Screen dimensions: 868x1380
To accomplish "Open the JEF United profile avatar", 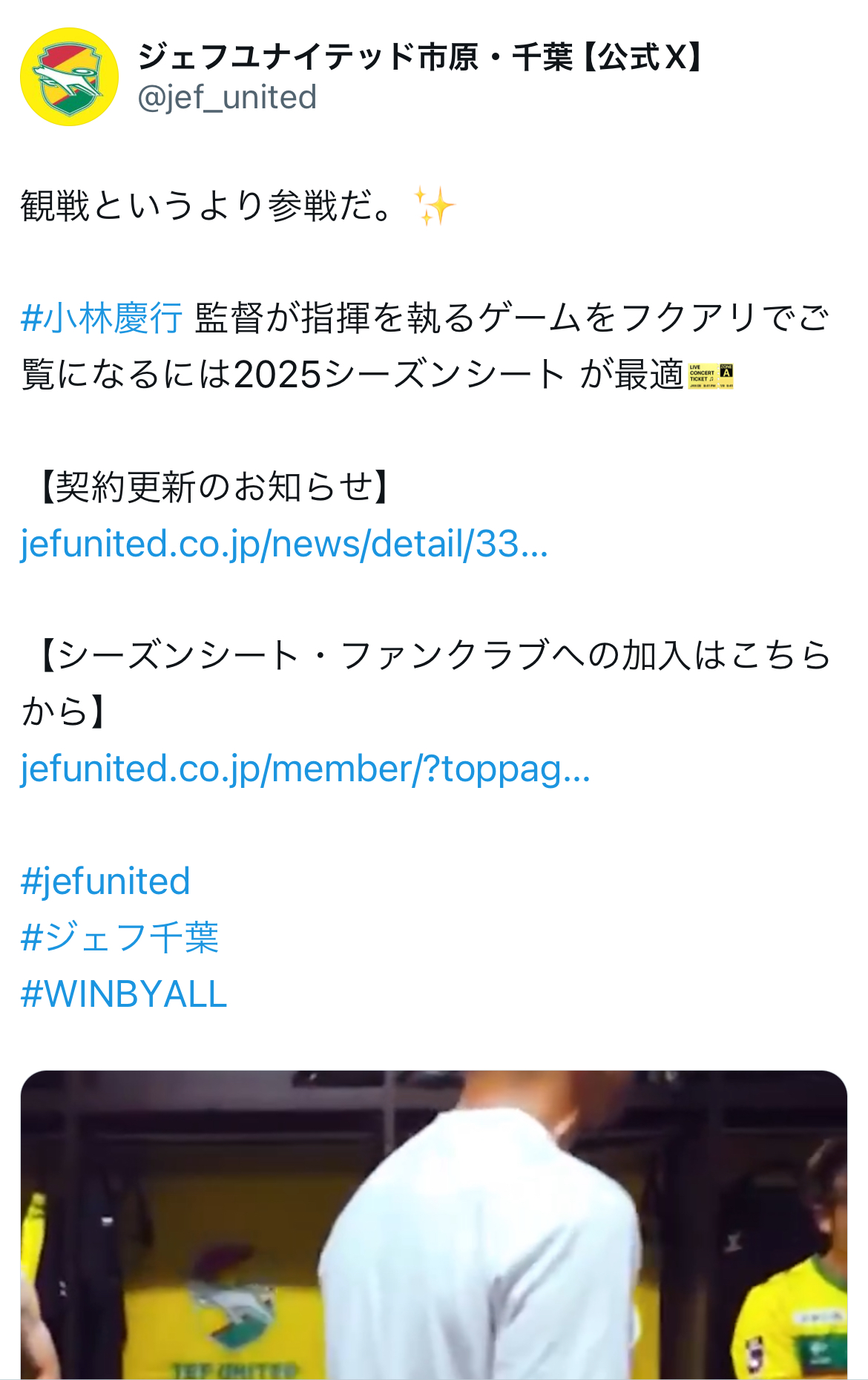I will click(69, 77).
